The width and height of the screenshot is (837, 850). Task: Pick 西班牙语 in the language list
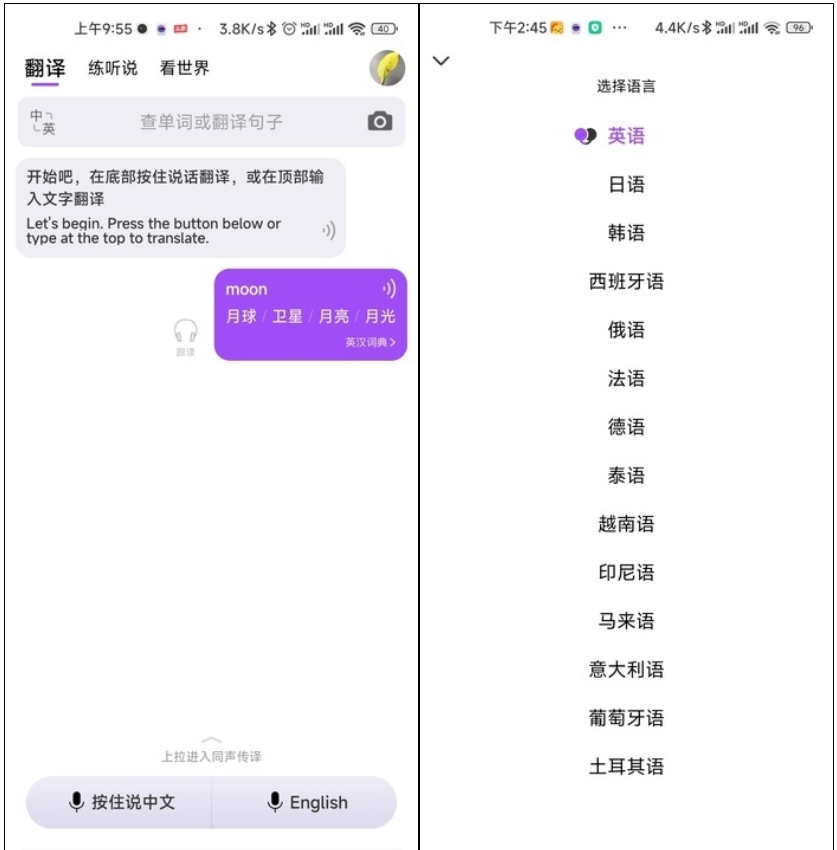(x=627, y=281)
